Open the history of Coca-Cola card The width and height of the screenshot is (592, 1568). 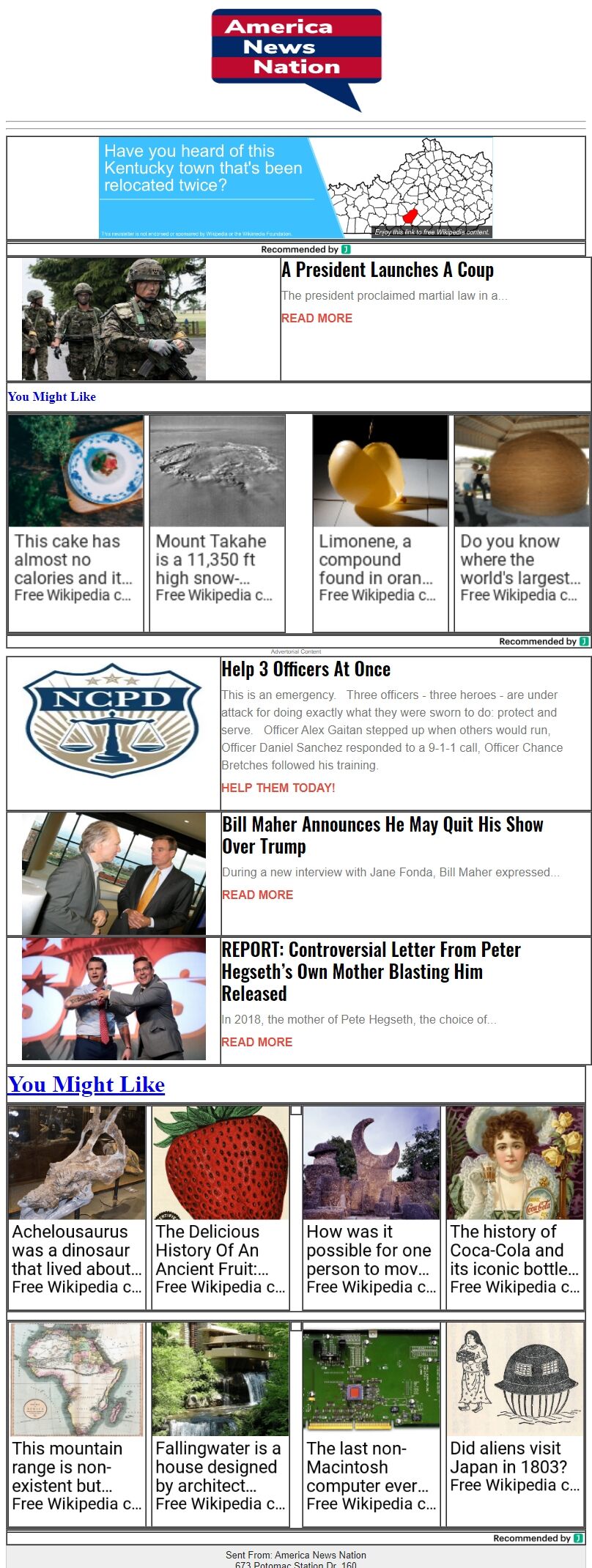(514, 1206)
